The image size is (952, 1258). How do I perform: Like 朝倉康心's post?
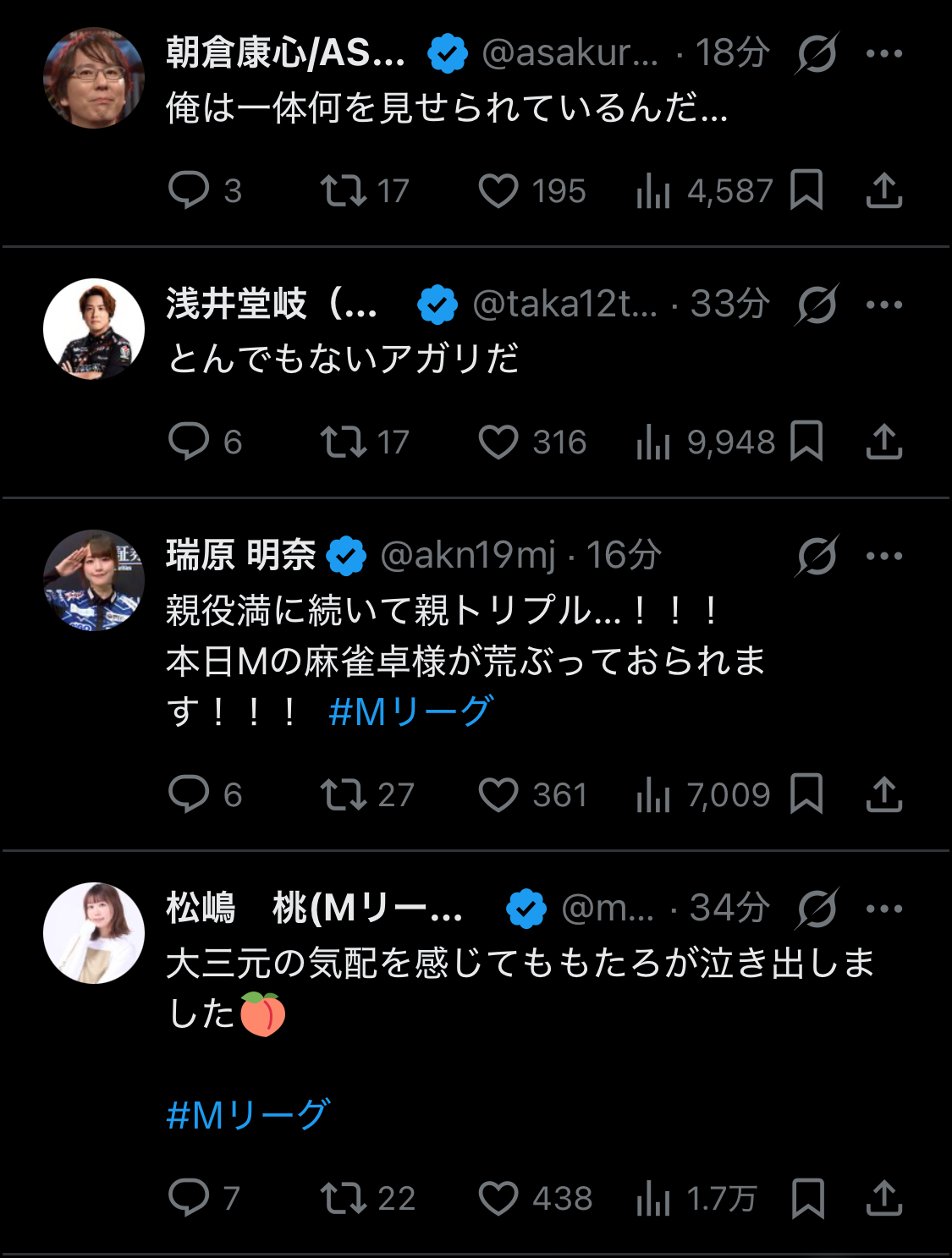[498, 191]
